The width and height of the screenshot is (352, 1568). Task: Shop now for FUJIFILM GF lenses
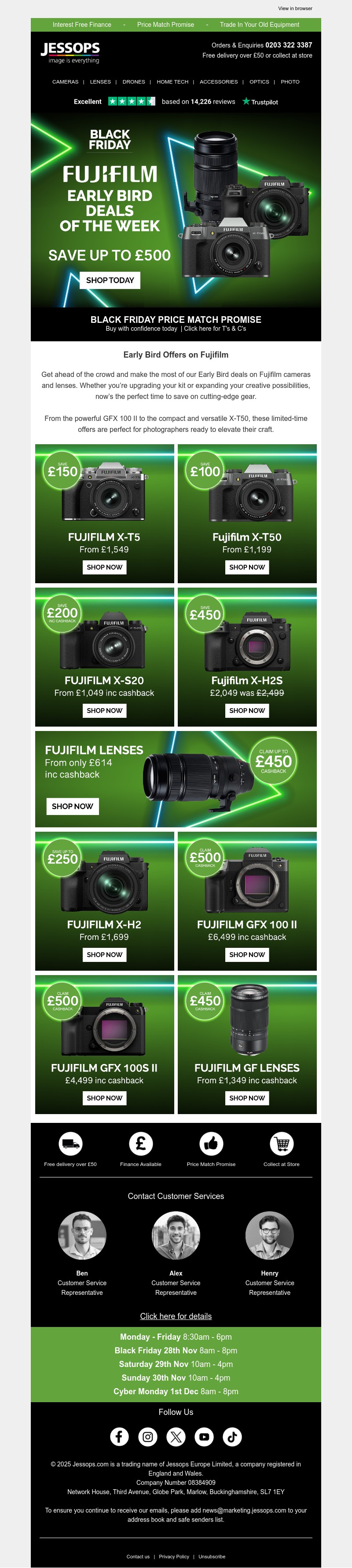(x=247, y=1098)
